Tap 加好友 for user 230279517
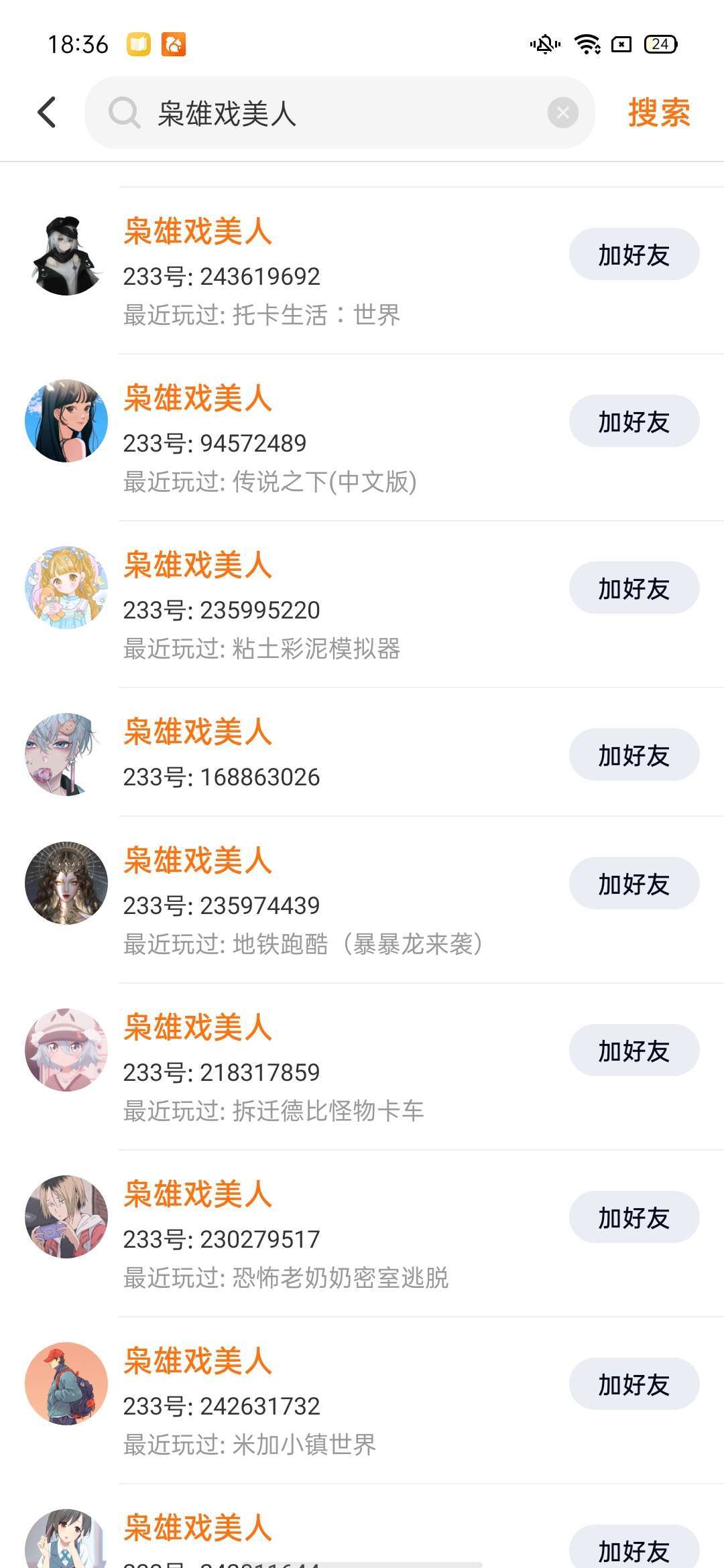This screenshot has width=724, height=1568. pos(633,1218)
